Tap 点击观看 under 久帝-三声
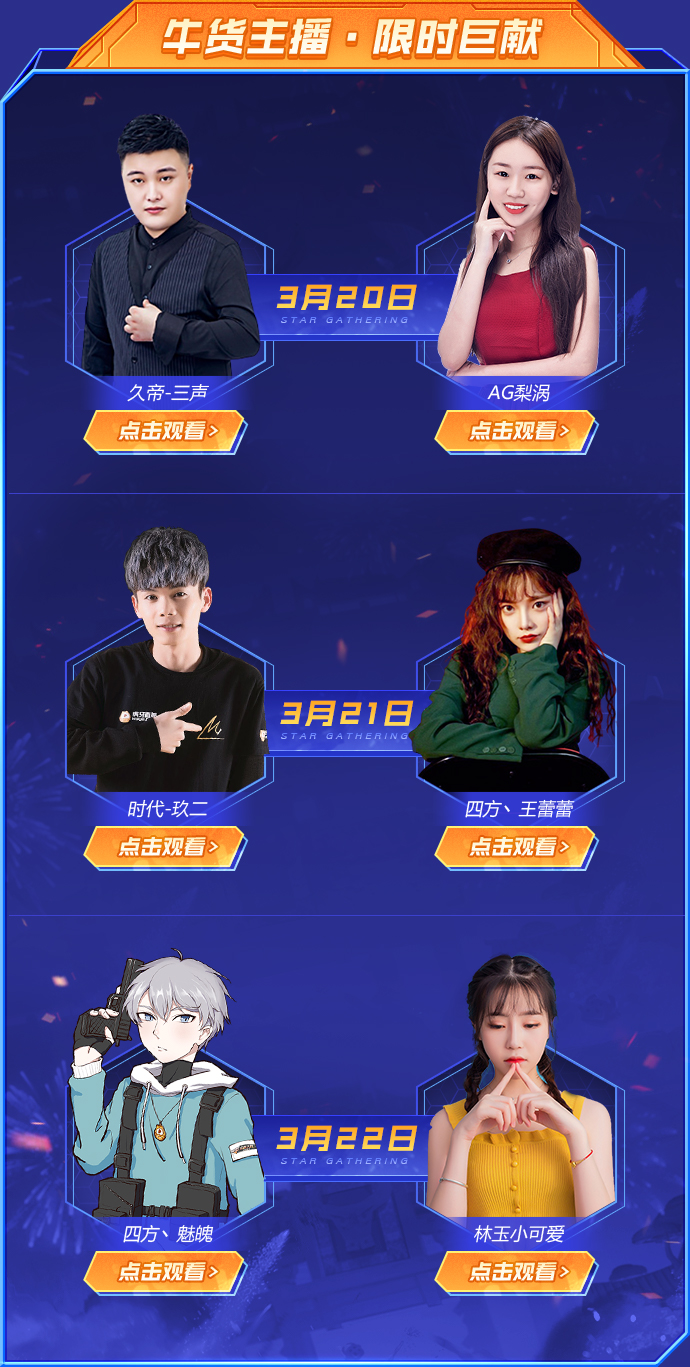Viewport: 690px width, 1367px height. (x=165, y=431)
